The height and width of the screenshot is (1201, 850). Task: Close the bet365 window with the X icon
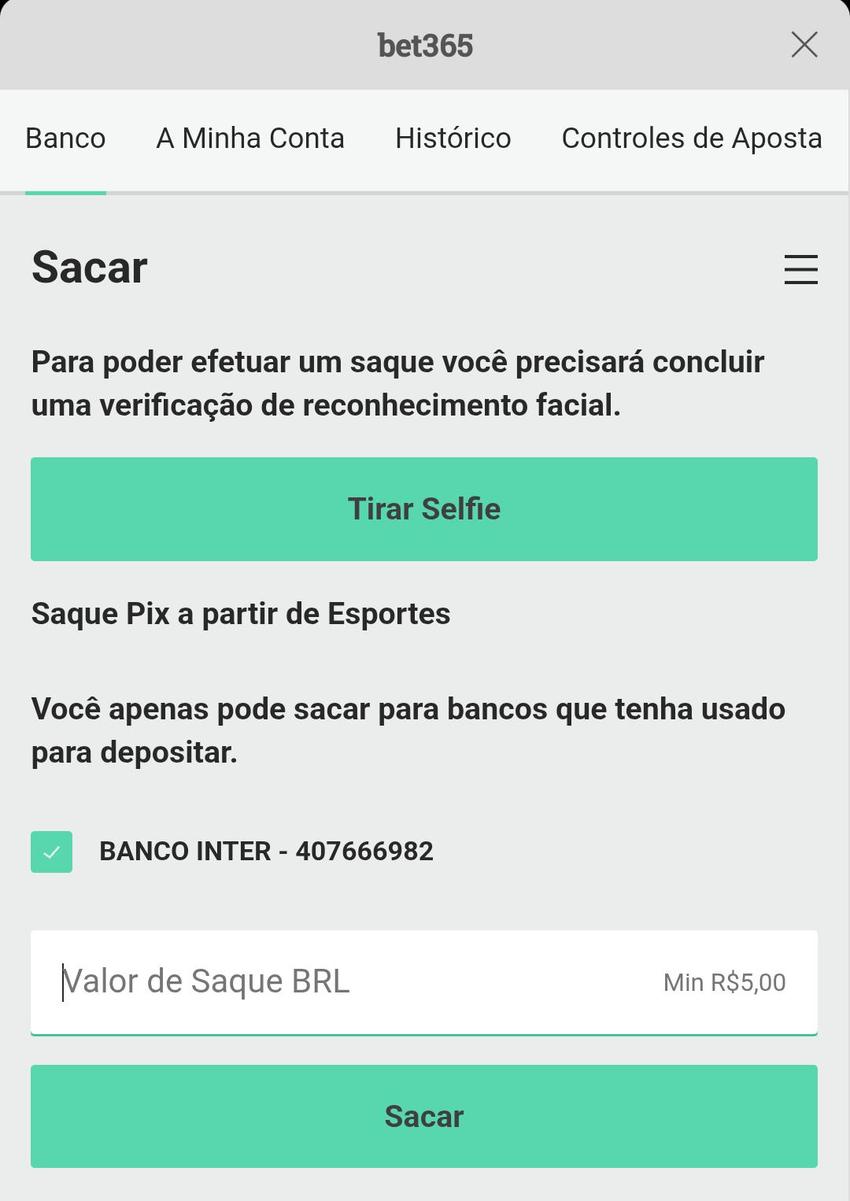[804, 44]
